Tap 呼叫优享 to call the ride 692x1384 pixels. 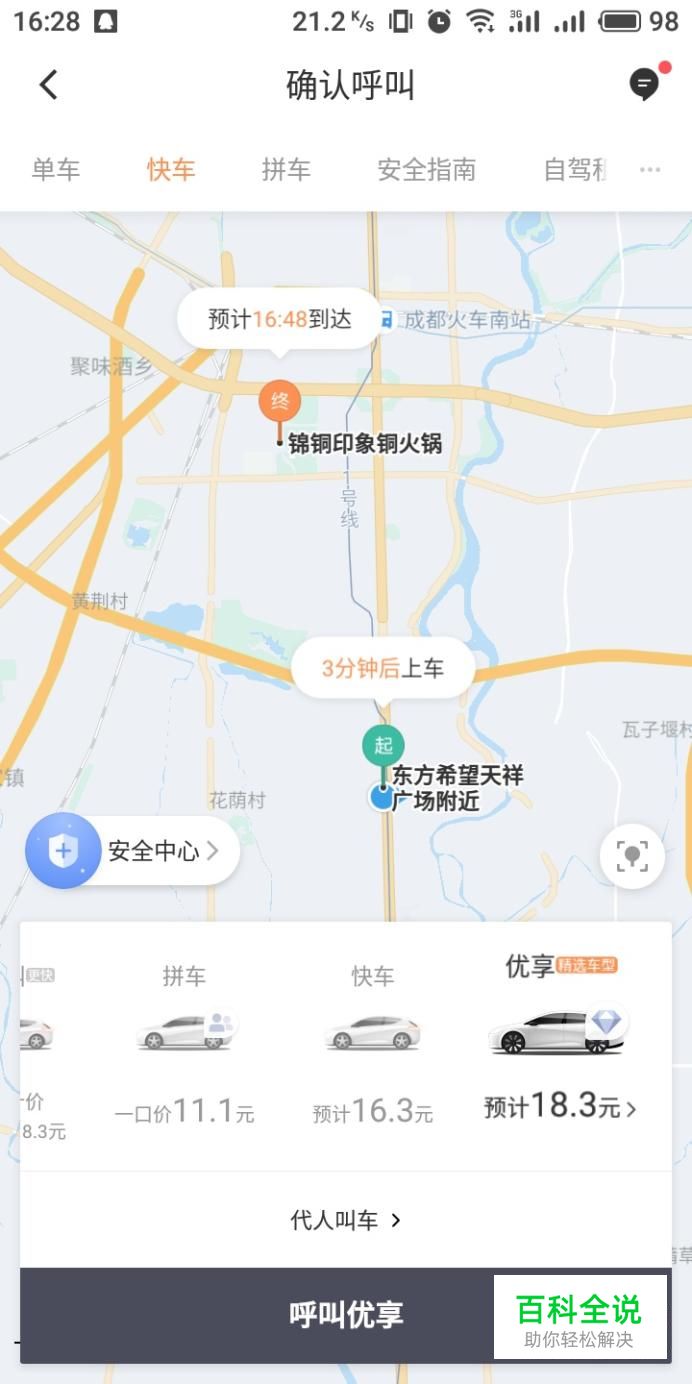(x=346, y=1314)
